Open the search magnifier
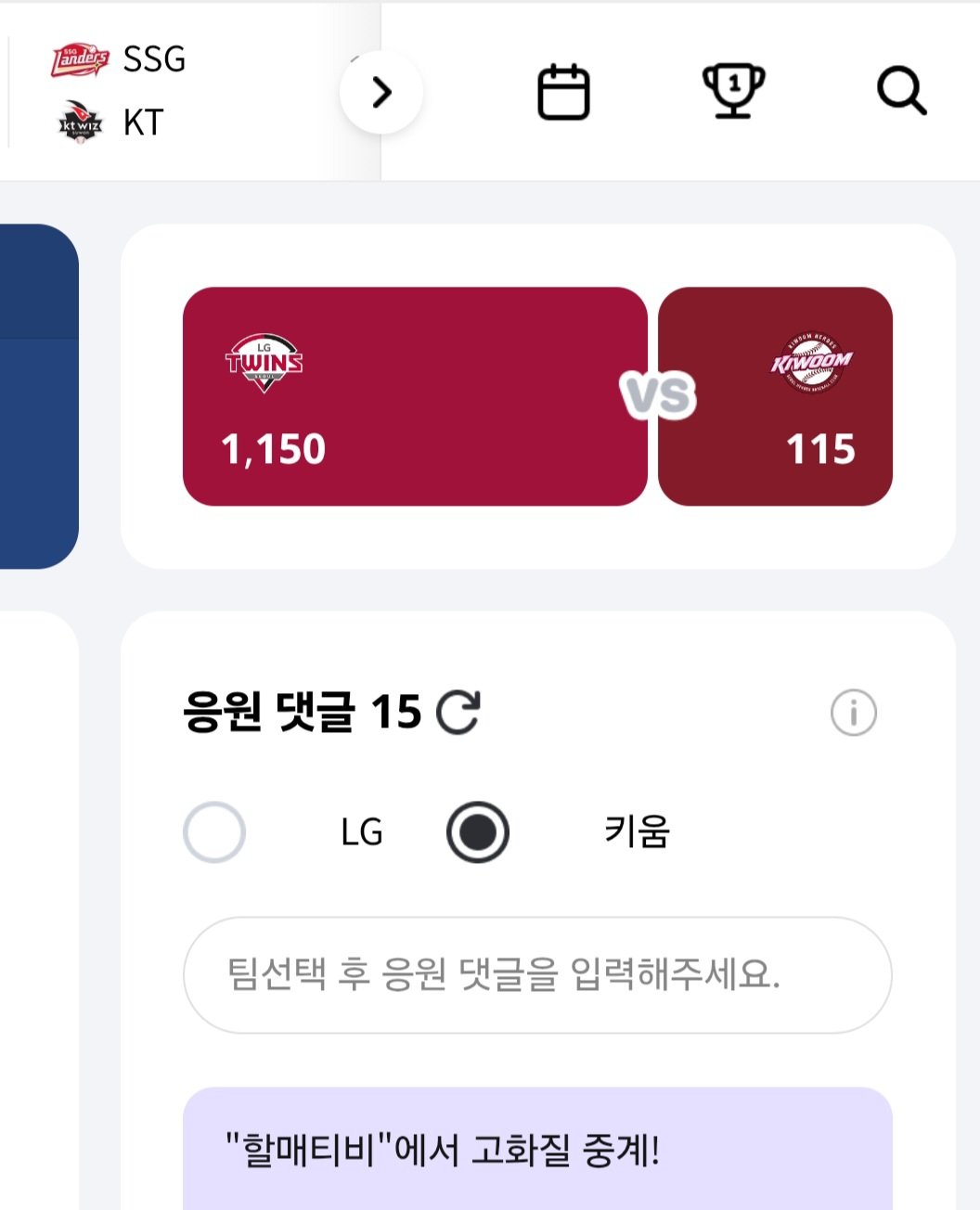 click(901, 91)
